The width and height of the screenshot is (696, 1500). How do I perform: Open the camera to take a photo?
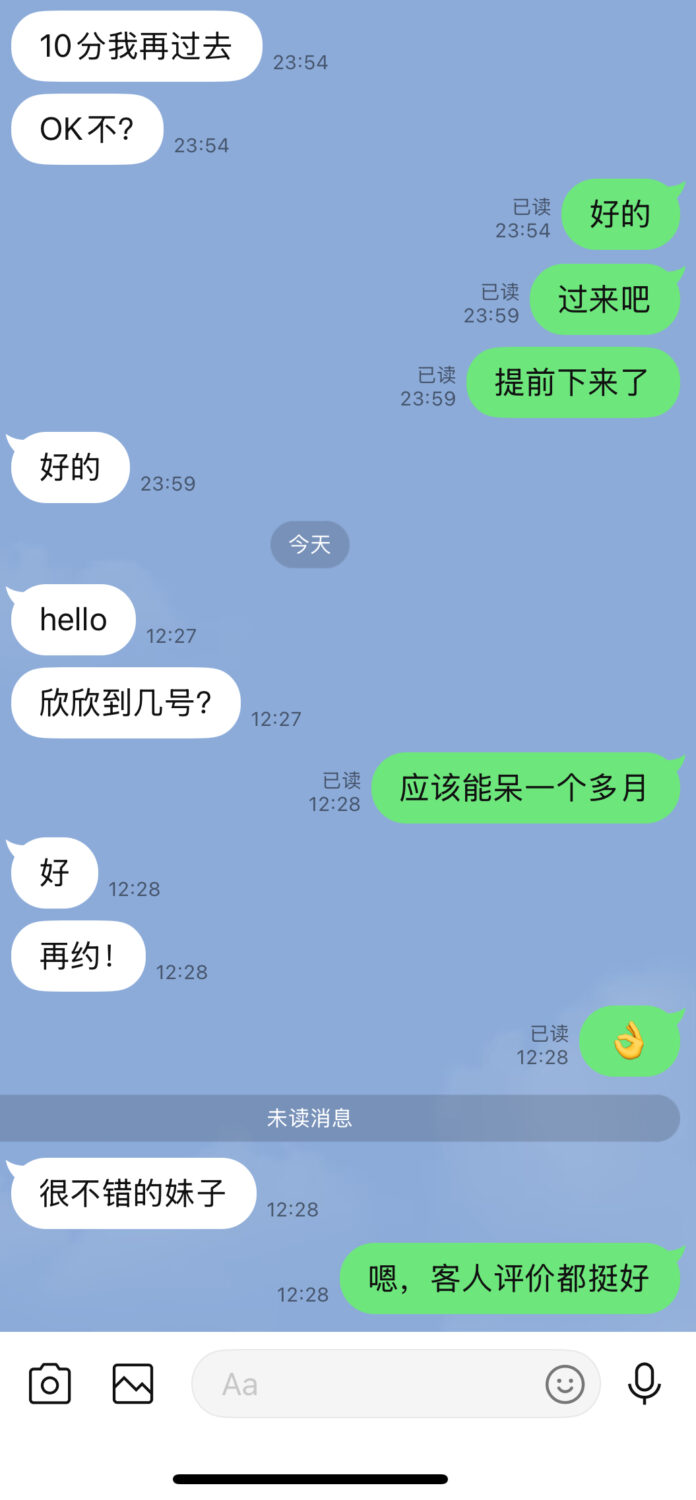click(50, 1384)
